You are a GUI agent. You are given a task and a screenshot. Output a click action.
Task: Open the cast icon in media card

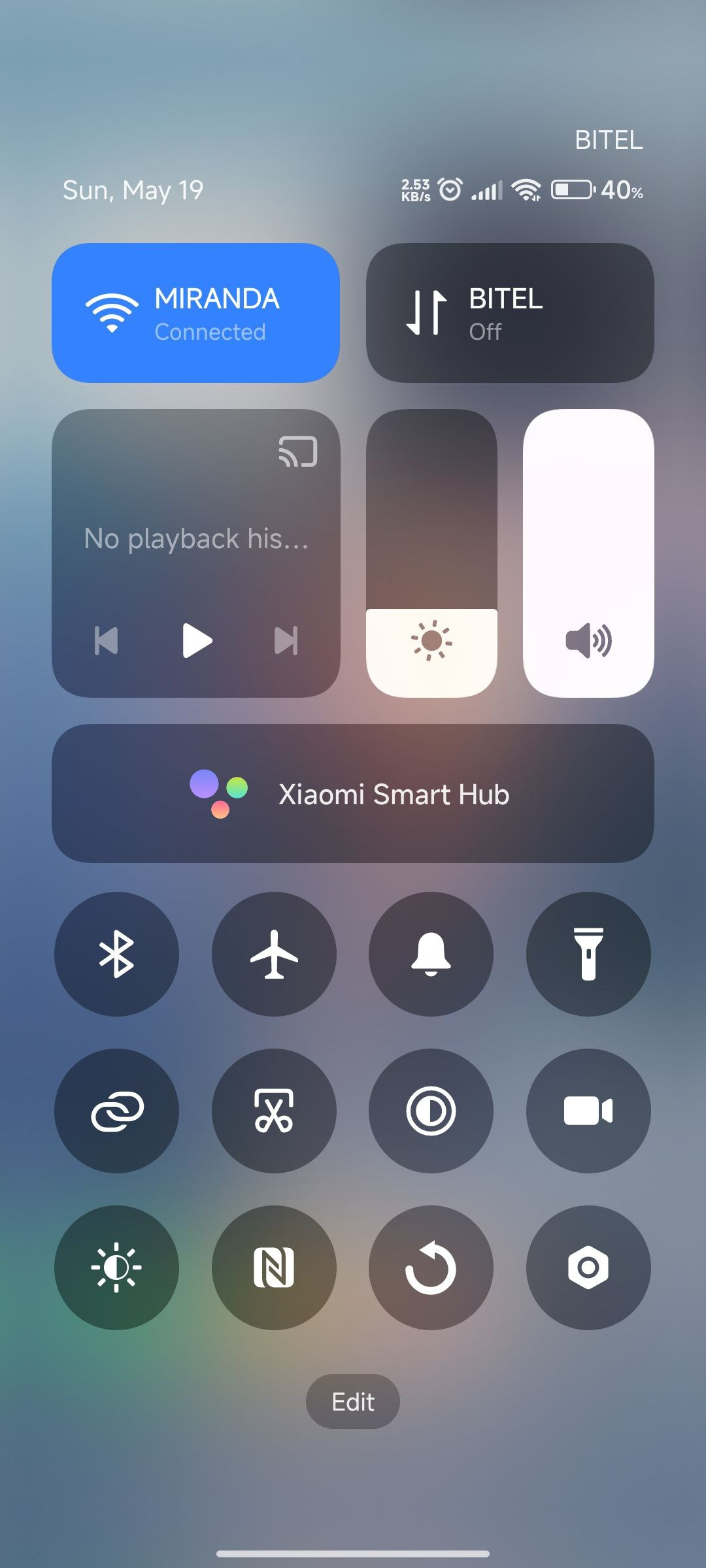[x=298, y=451]
